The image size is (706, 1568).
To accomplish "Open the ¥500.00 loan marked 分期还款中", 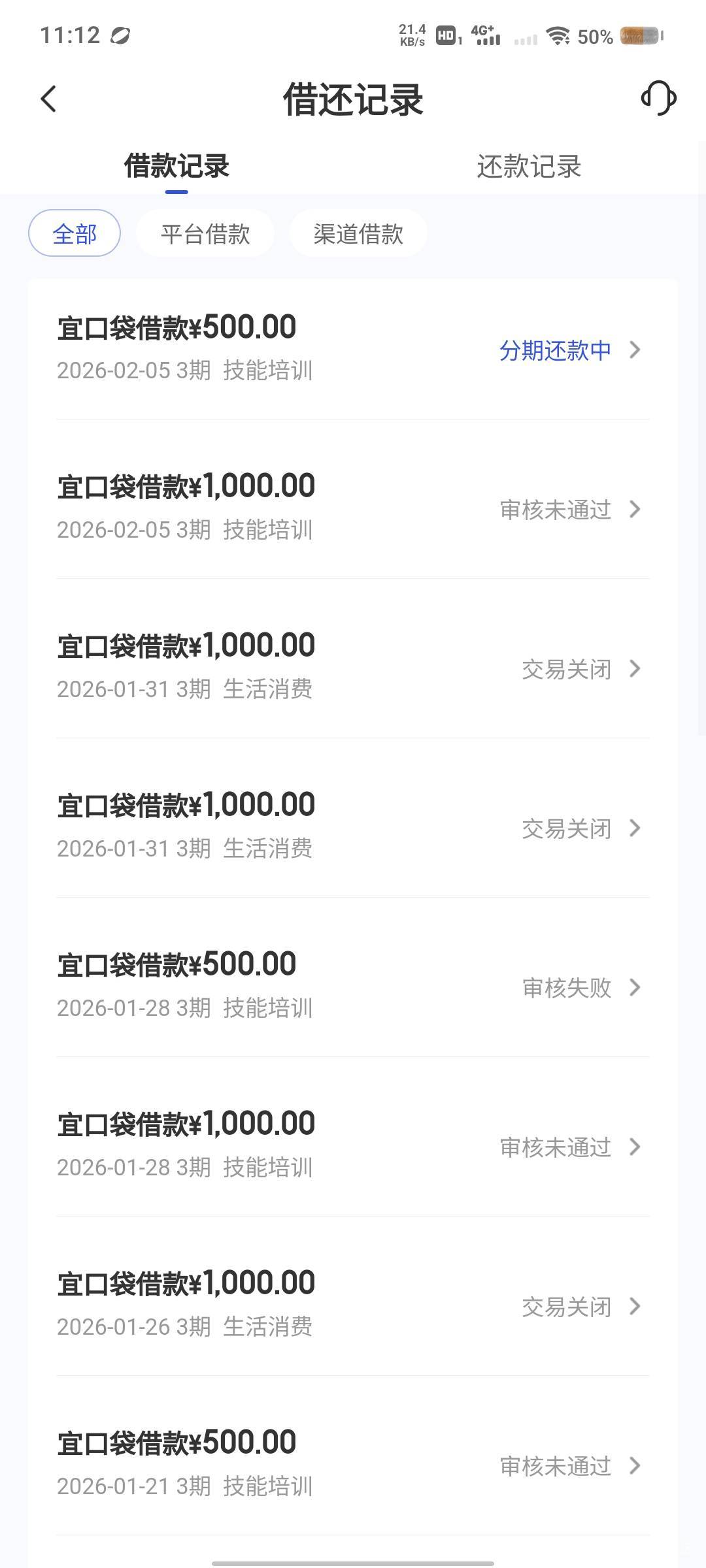I will point(353,348).
